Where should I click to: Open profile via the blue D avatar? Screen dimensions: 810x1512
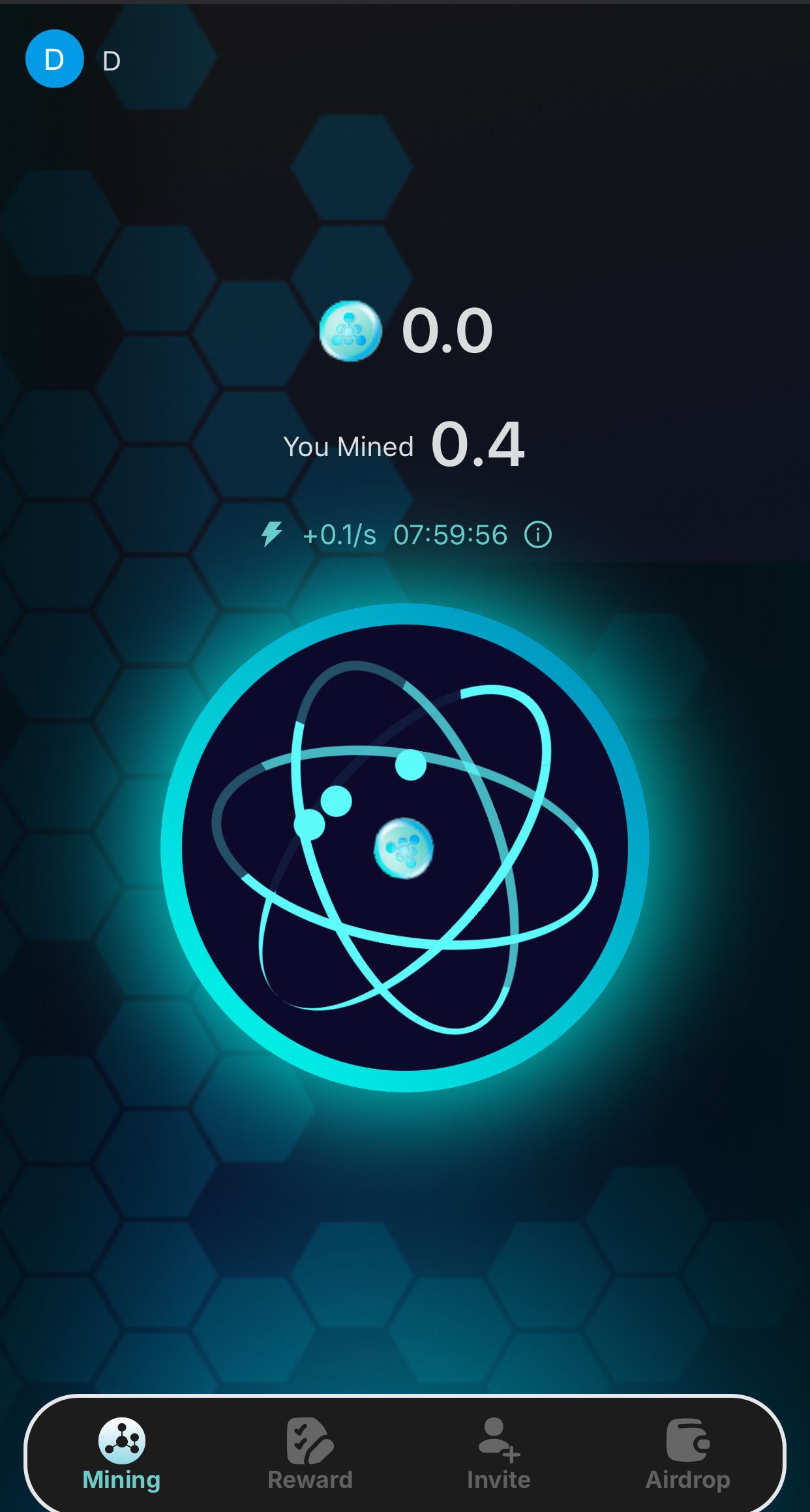[x=54, y=59]
